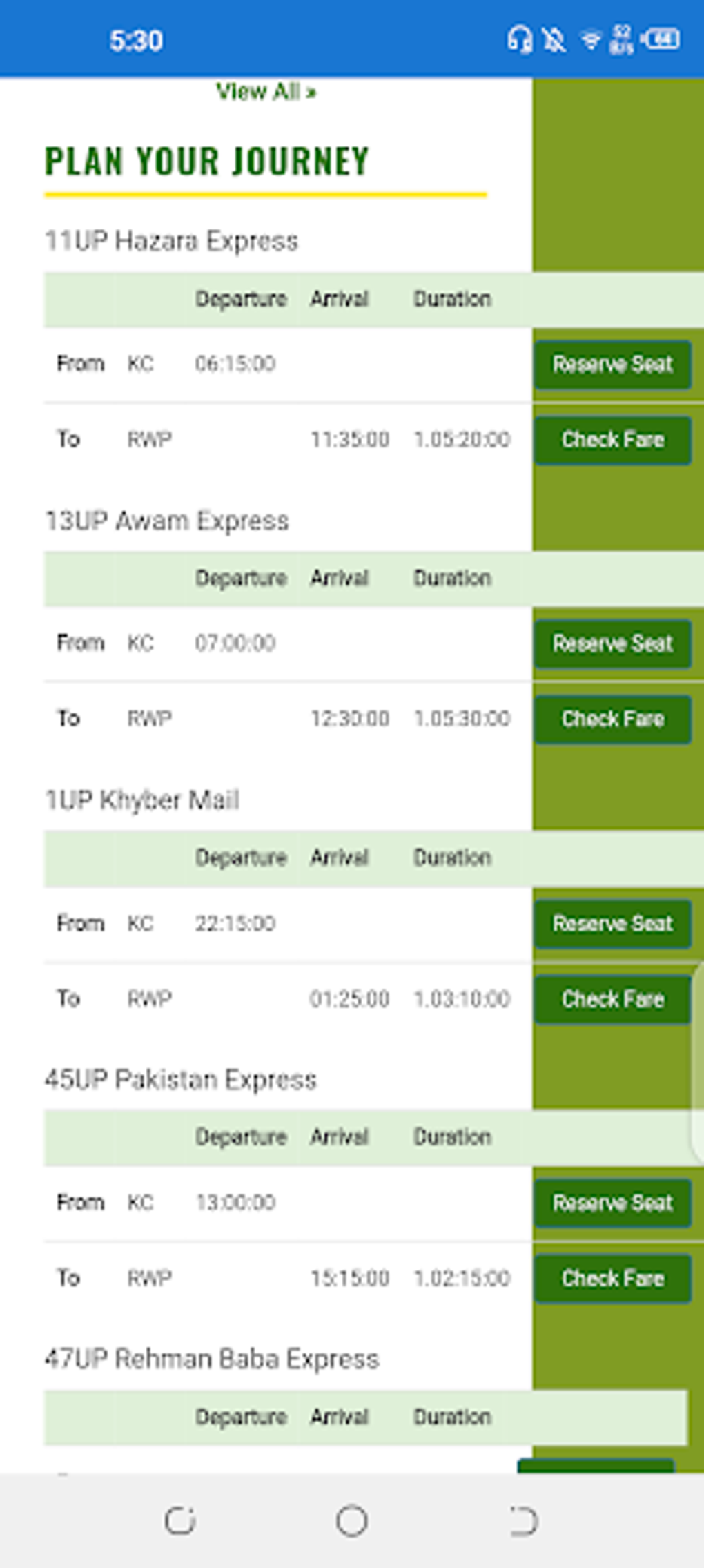
Task: Reserve a seat on 1UP Khyber Mail
Action: click(x=612, y=924)
